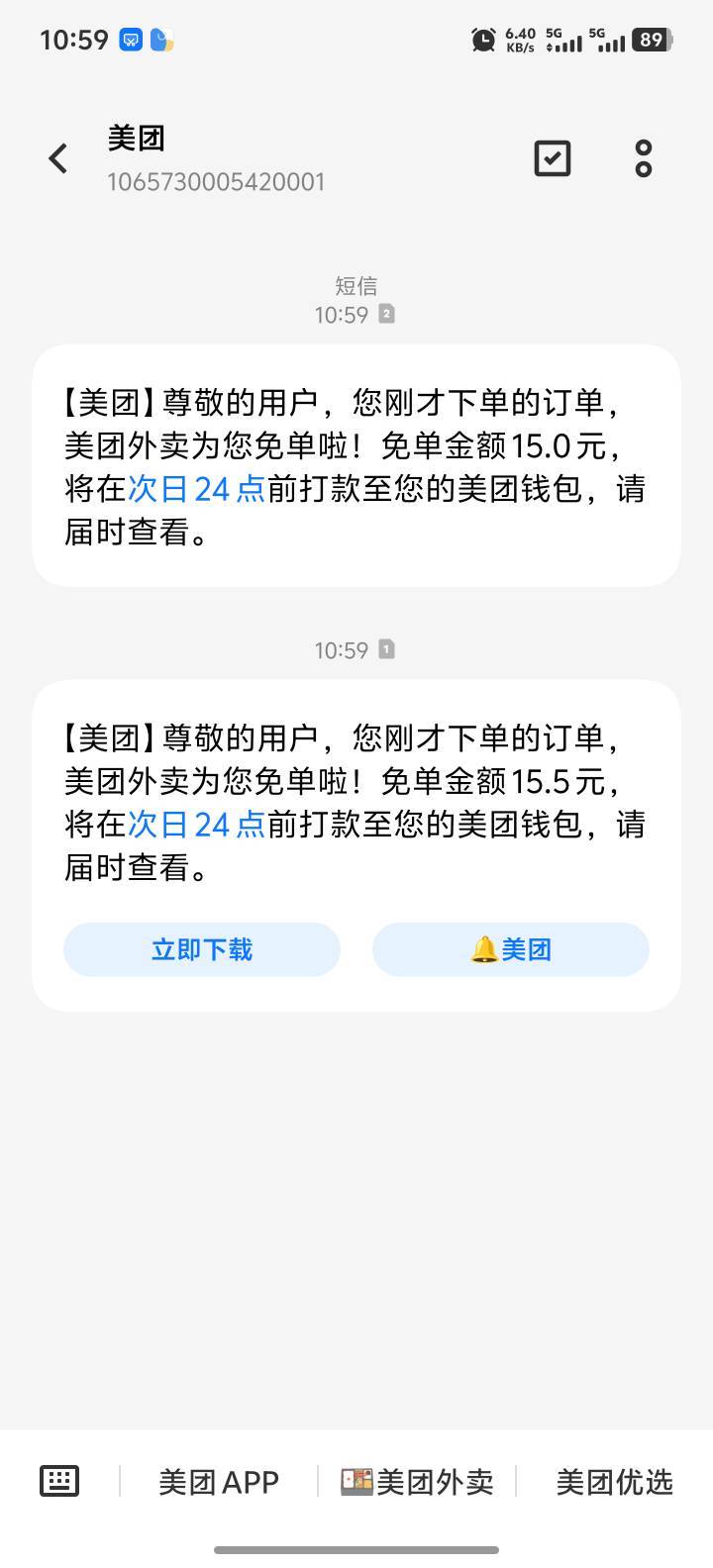Tap the select messages checkbox icon
This screenshot has height=1568, width=713.
[552, 158]
